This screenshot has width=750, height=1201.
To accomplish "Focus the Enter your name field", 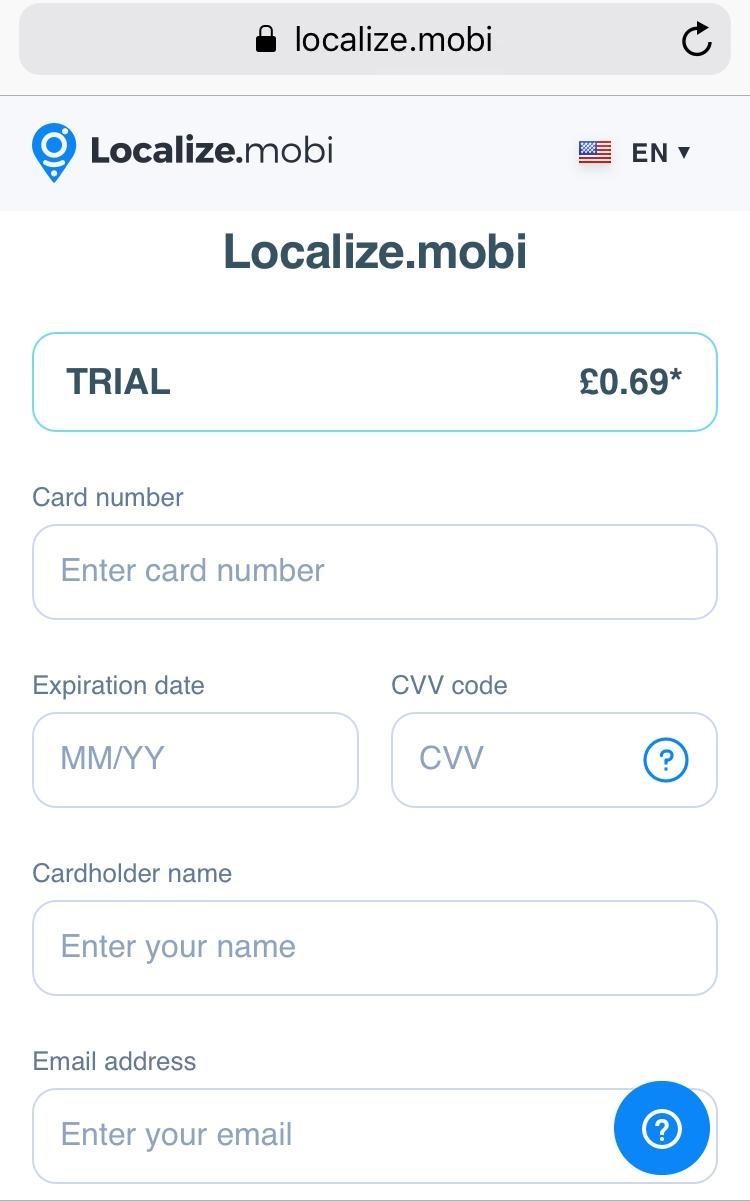I will 375,948.
